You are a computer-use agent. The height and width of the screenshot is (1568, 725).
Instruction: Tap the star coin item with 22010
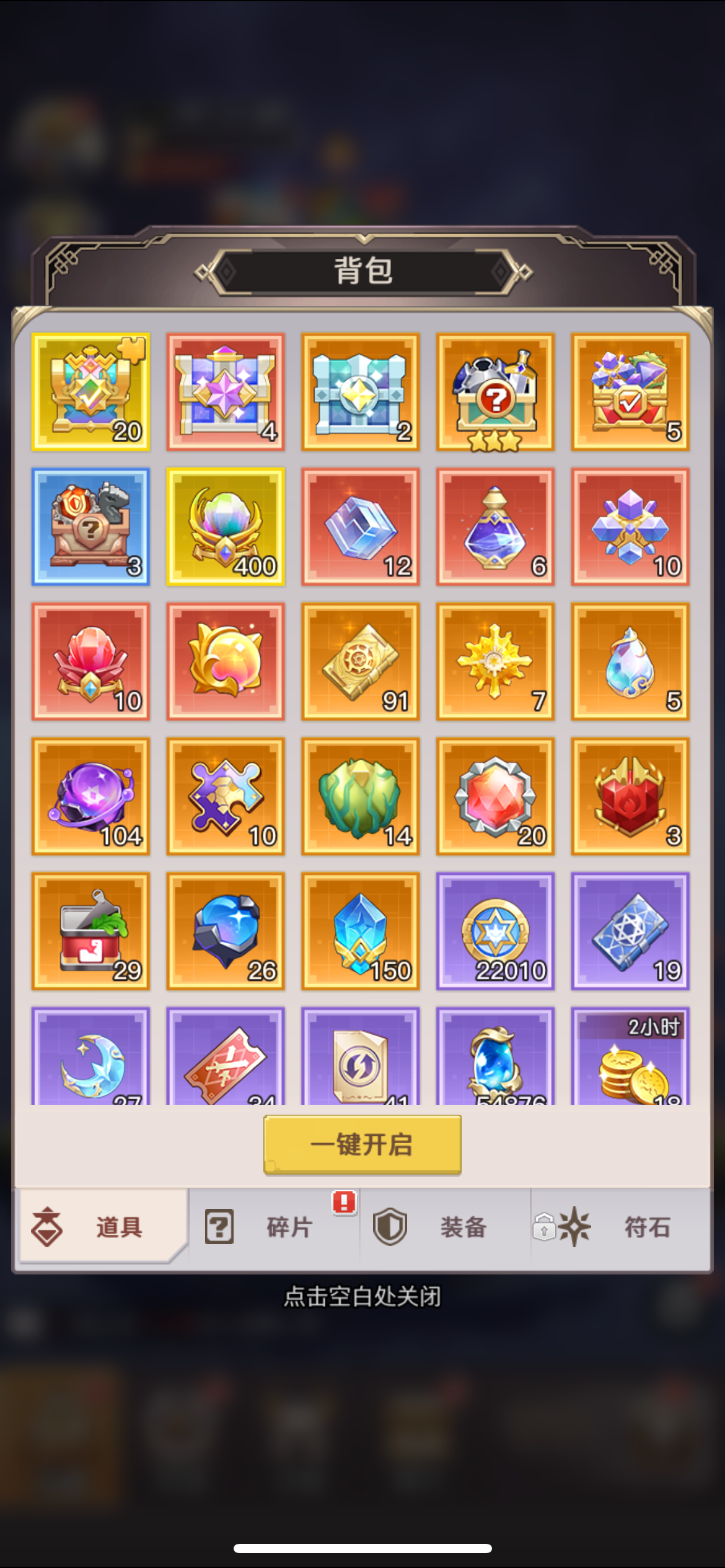(x=495, y=931)
